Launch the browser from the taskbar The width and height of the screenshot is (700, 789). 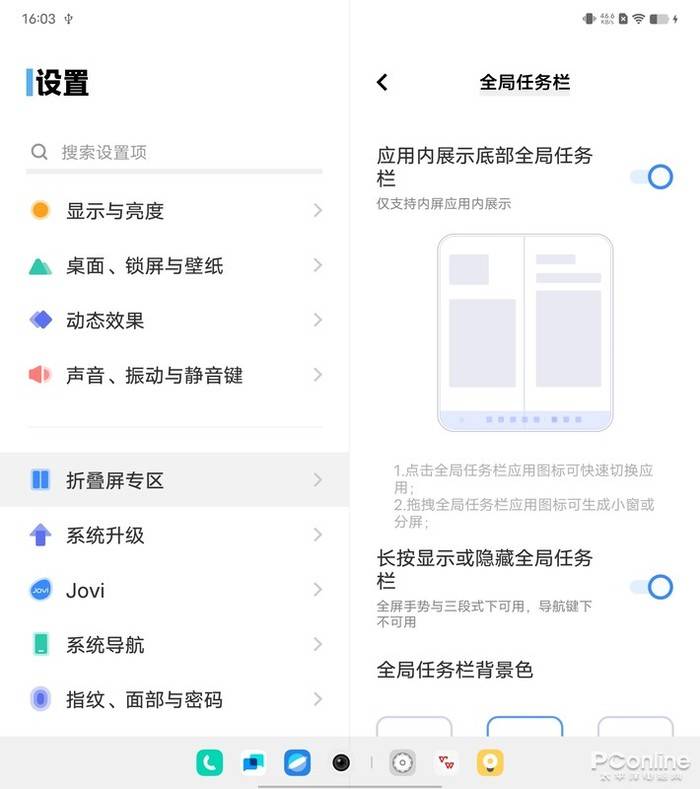click(298, 763)
